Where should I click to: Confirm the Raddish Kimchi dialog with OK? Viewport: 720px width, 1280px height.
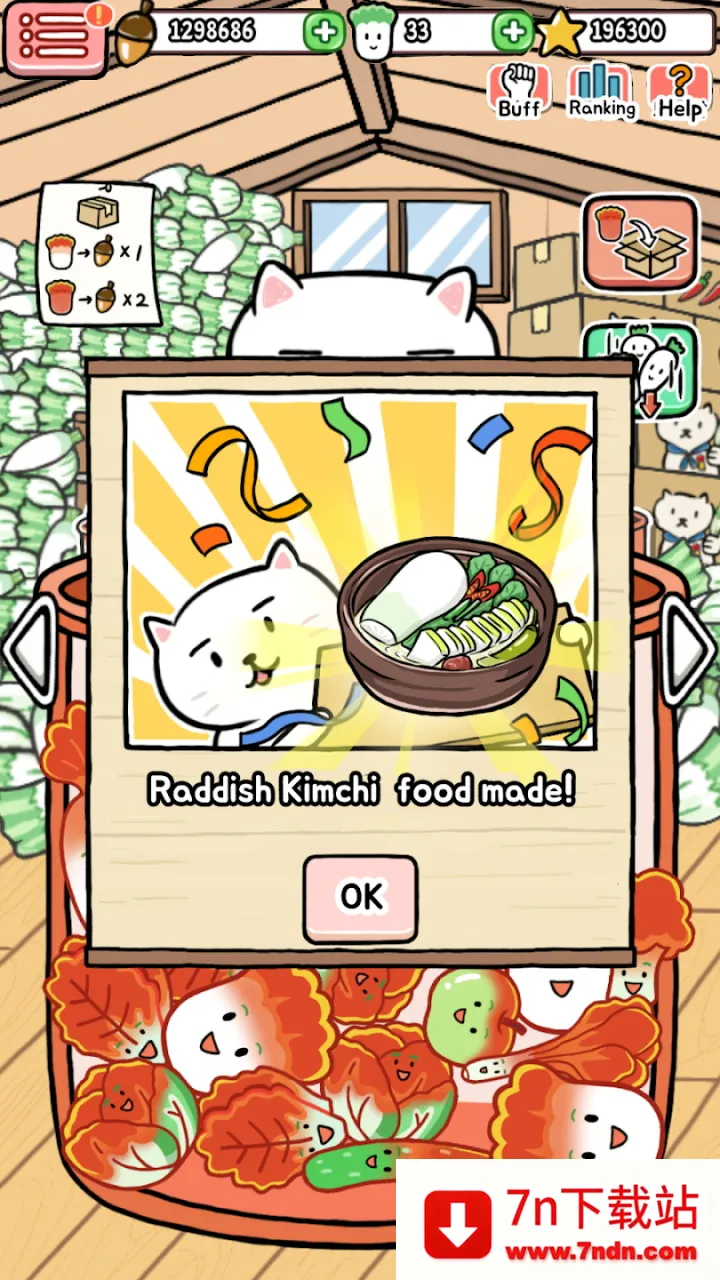(x=360, y=897)
